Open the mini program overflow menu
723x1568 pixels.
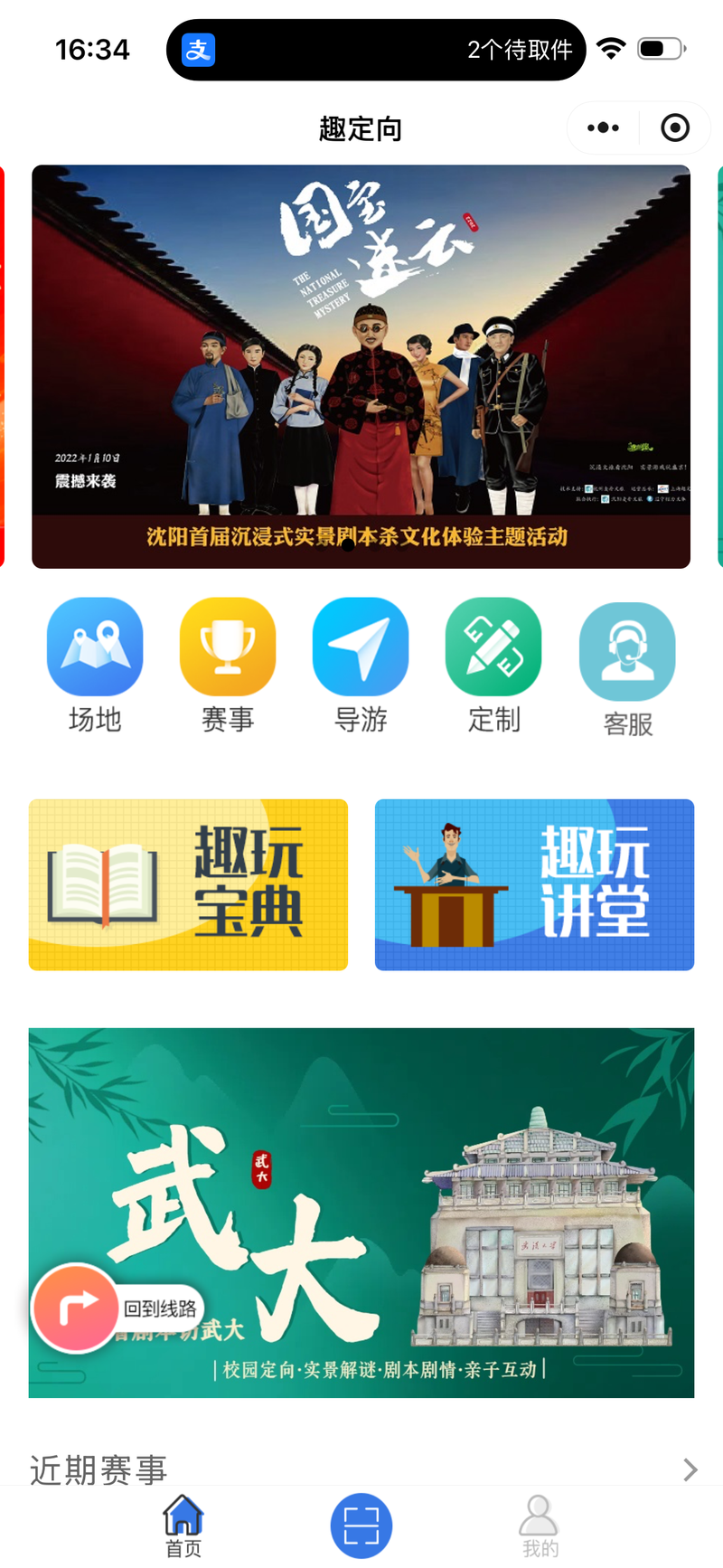603,128
